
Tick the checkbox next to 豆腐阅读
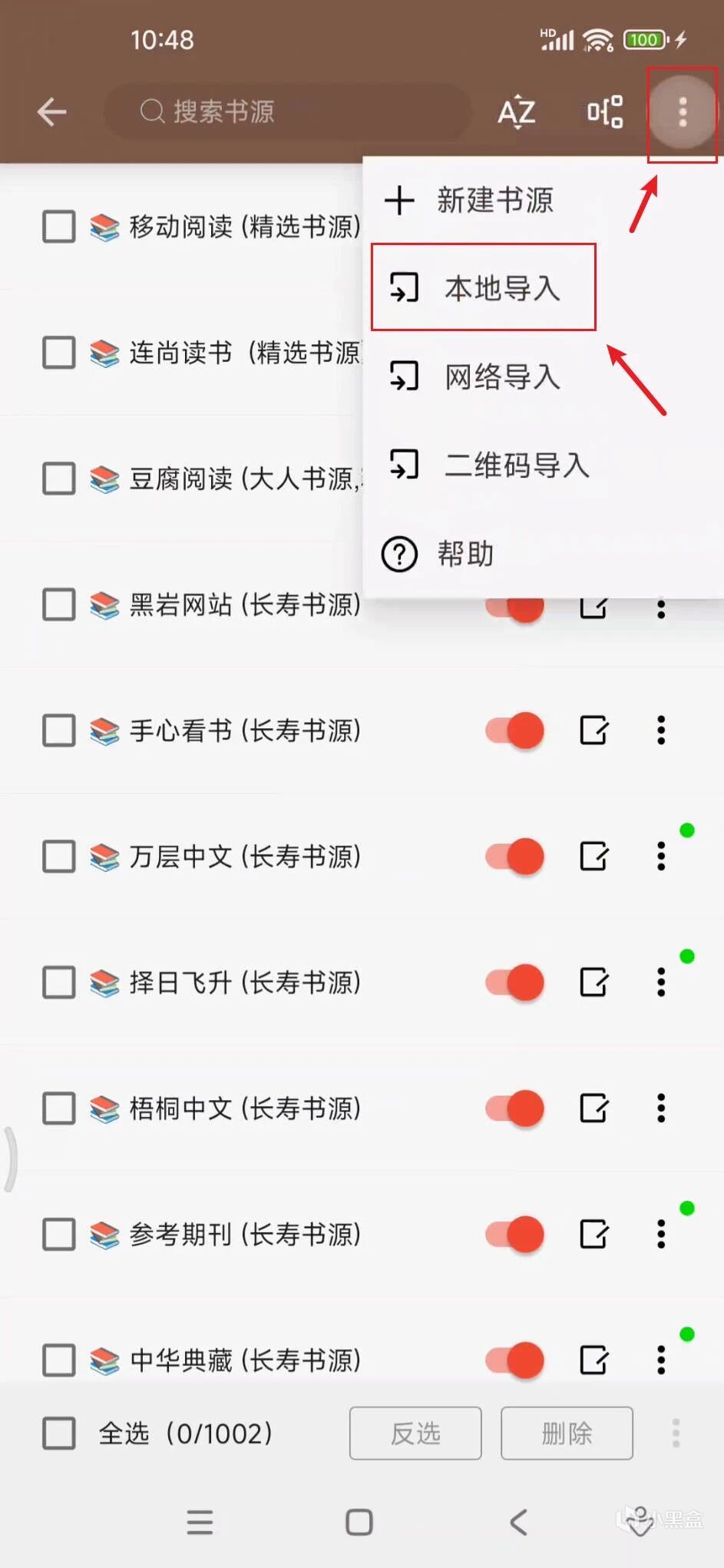(59, 479)
